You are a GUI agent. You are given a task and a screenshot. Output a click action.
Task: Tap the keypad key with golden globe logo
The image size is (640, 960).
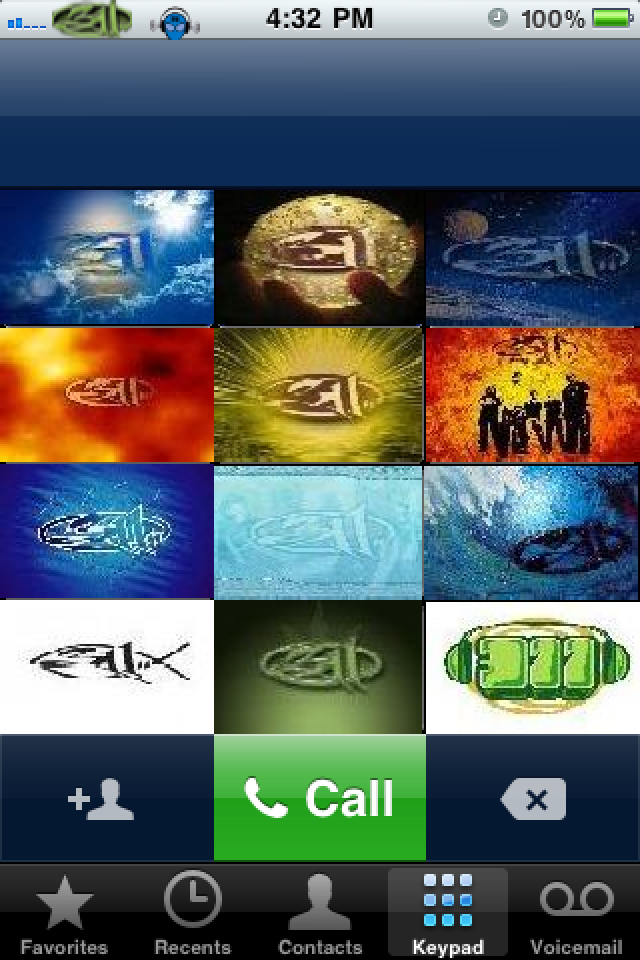[320, 257]
